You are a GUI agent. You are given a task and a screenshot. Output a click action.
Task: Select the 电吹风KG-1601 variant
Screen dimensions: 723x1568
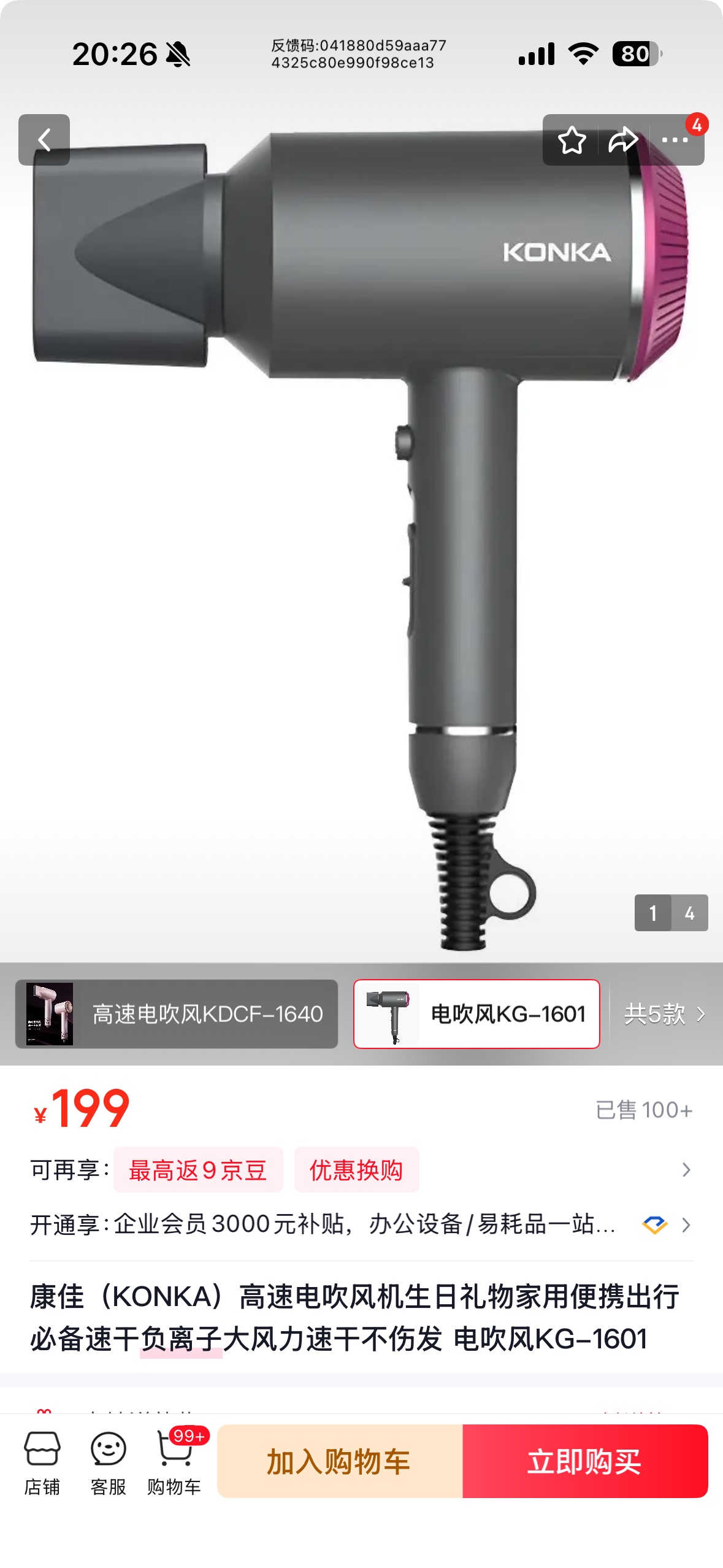click(x=476, y=1014)
